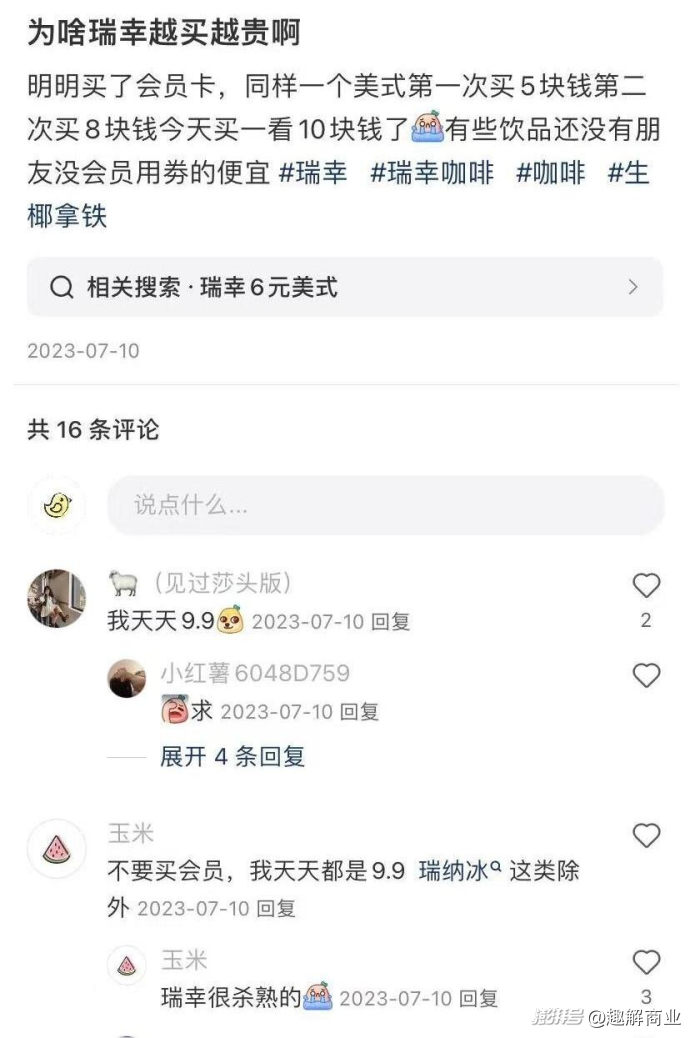Open the profile avatar of 见过莎头版
Viewport: 690px width, 1038px height.
coord(56,598)
